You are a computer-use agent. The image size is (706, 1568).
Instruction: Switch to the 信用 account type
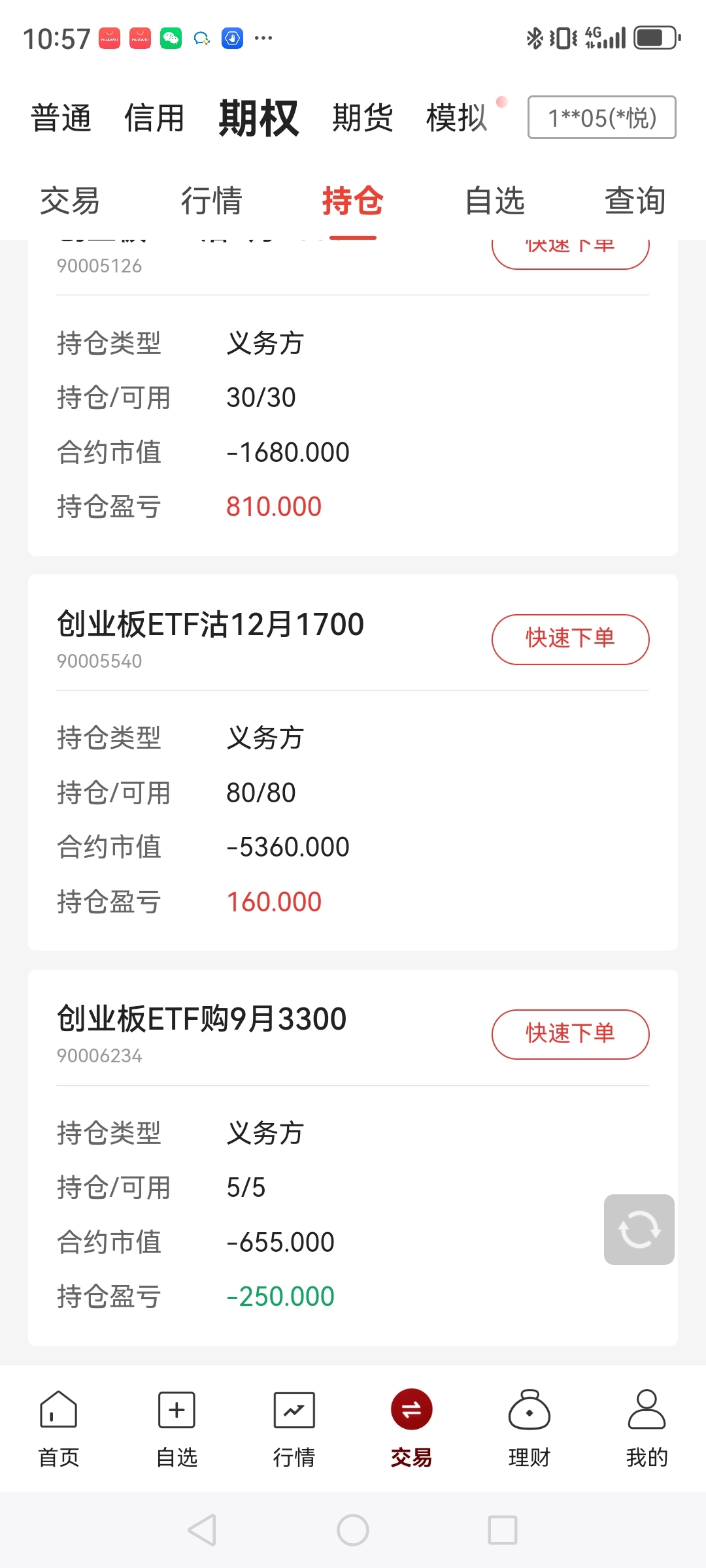click(155, 118)
